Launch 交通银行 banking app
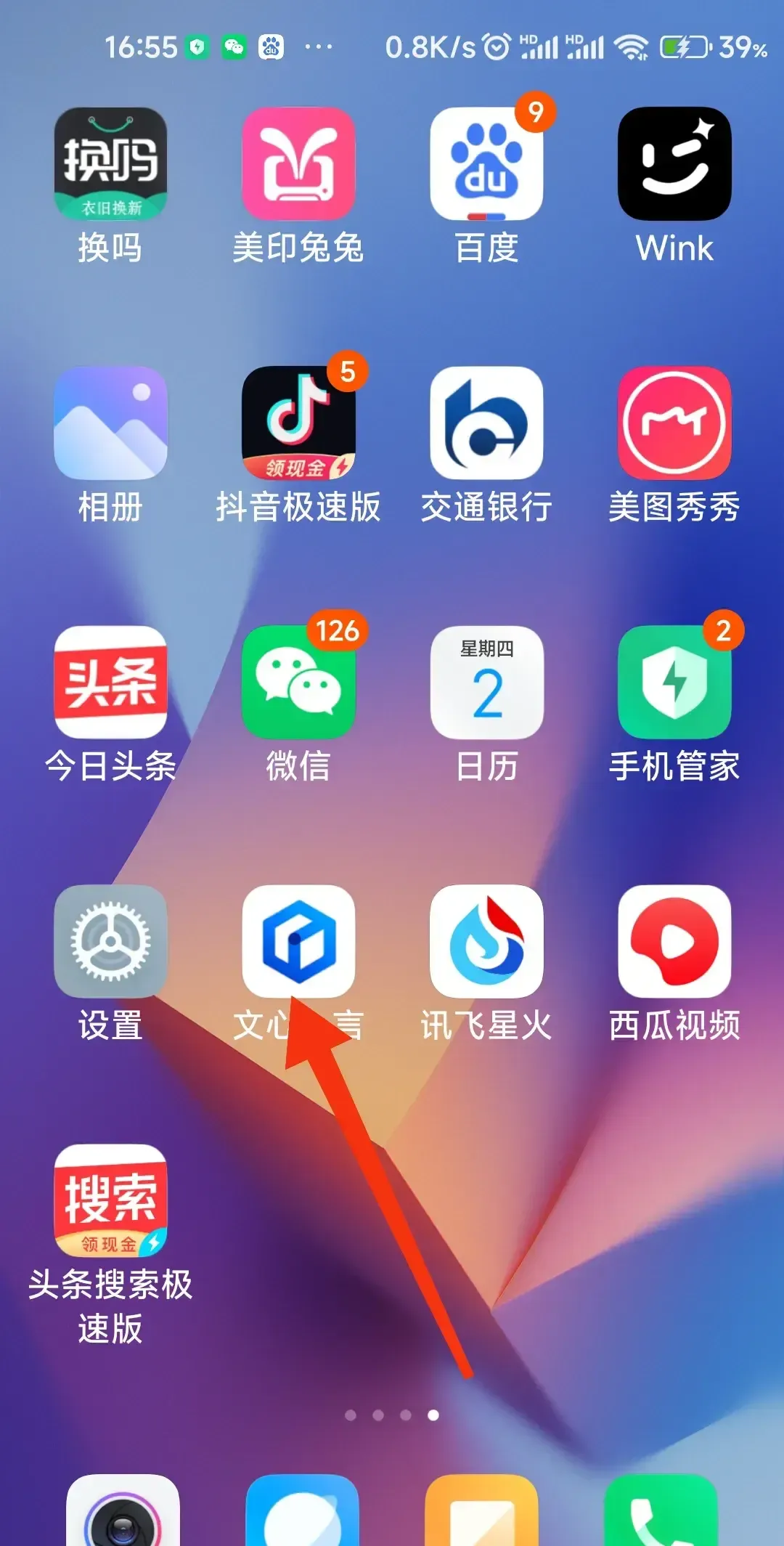This screenshot has height=1546, width=784. (x=486, y=423)
